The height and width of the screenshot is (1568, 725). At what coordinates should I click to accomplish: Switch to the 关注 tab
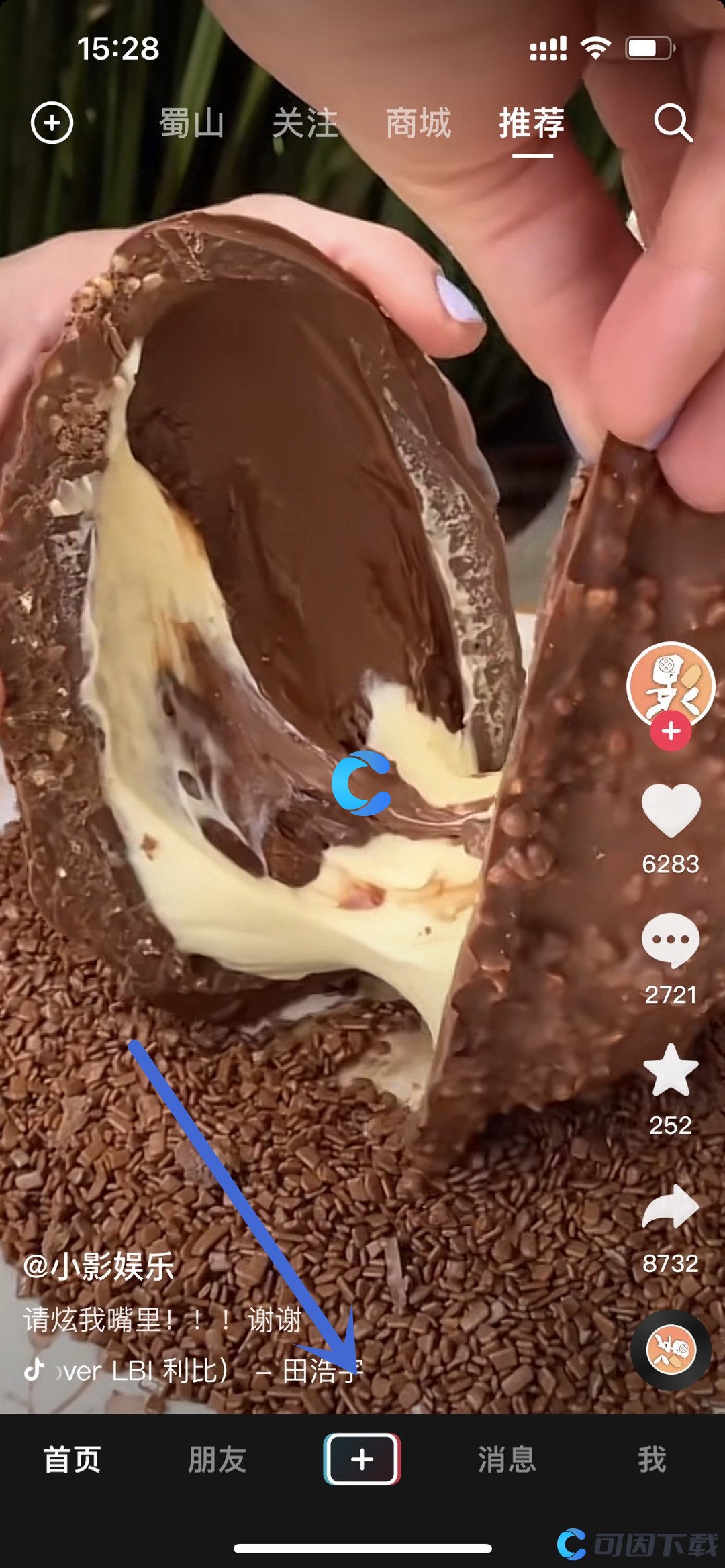pyautogui.click(x=305, y=124)
